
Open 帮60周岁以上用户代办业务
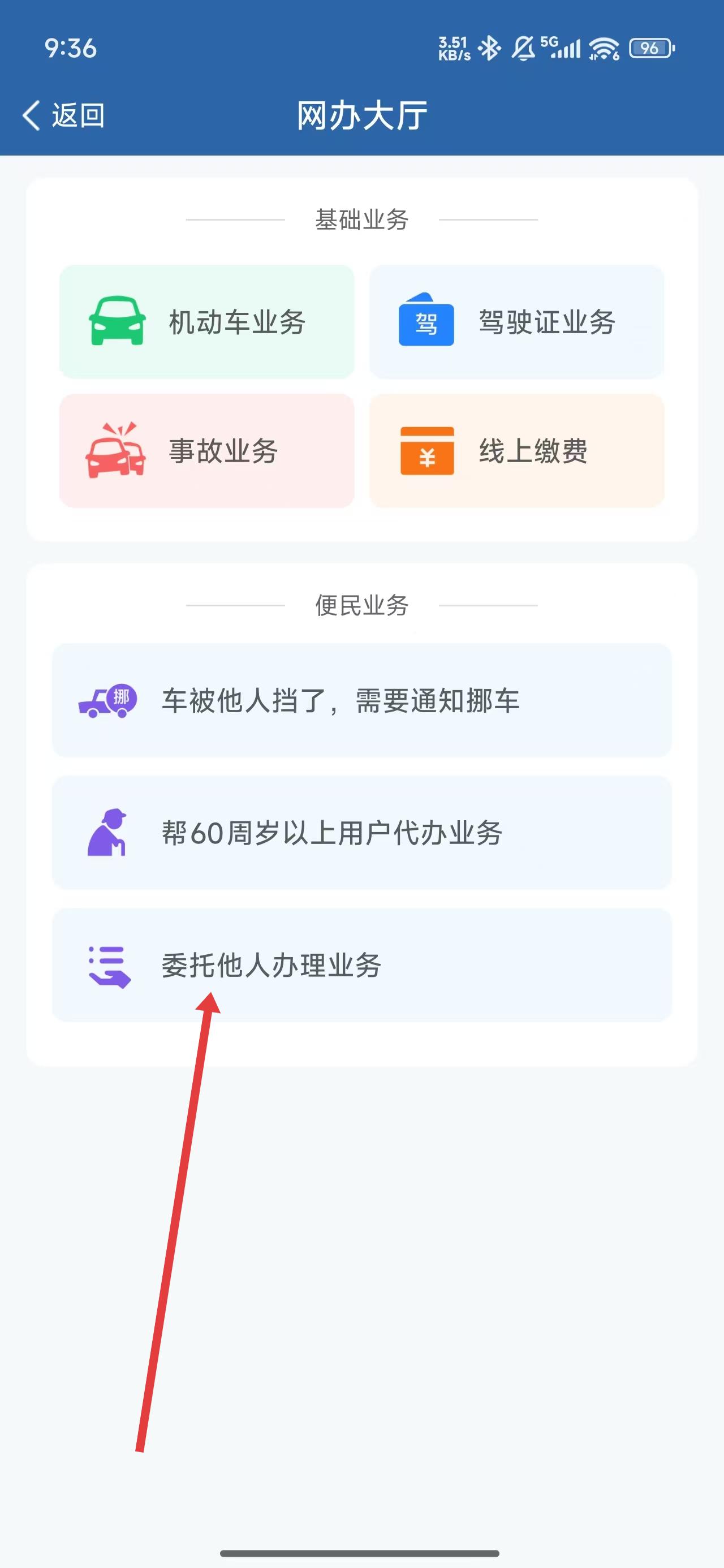click(361, 833)
